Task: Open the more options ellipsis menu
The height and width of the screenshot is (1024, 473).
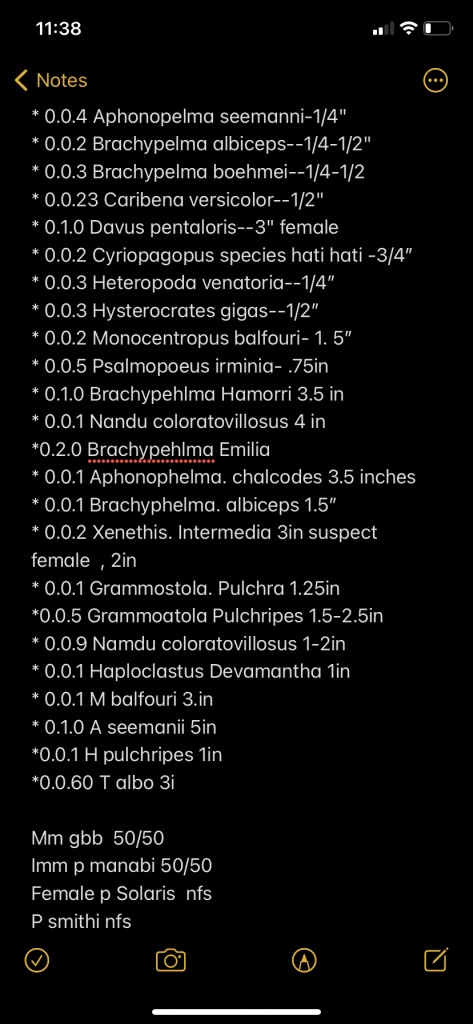Action: tap(436, 80)
